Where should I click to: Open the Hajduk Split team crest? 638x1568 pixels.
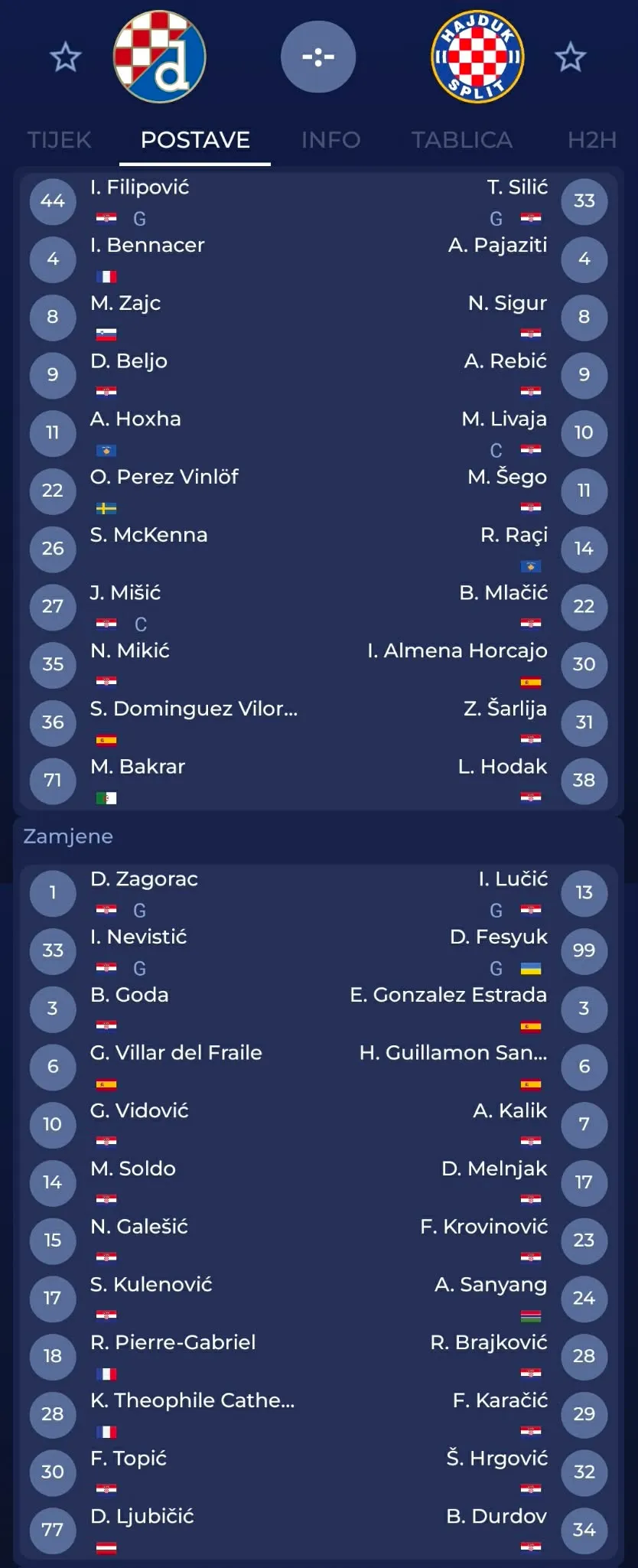coord(477,57)
